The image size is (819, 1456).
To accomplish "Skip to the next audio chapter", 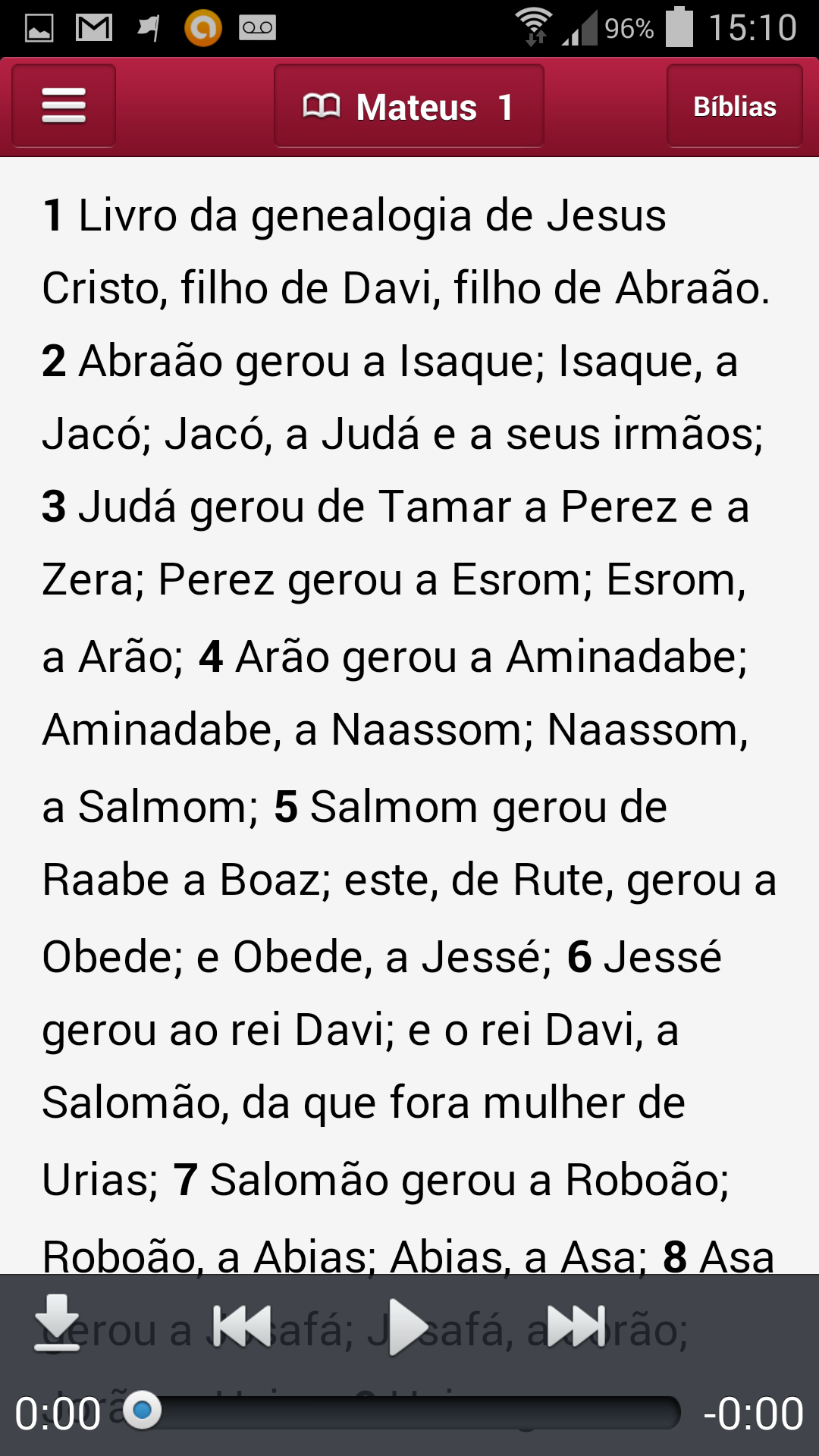I will point(577,1326).
